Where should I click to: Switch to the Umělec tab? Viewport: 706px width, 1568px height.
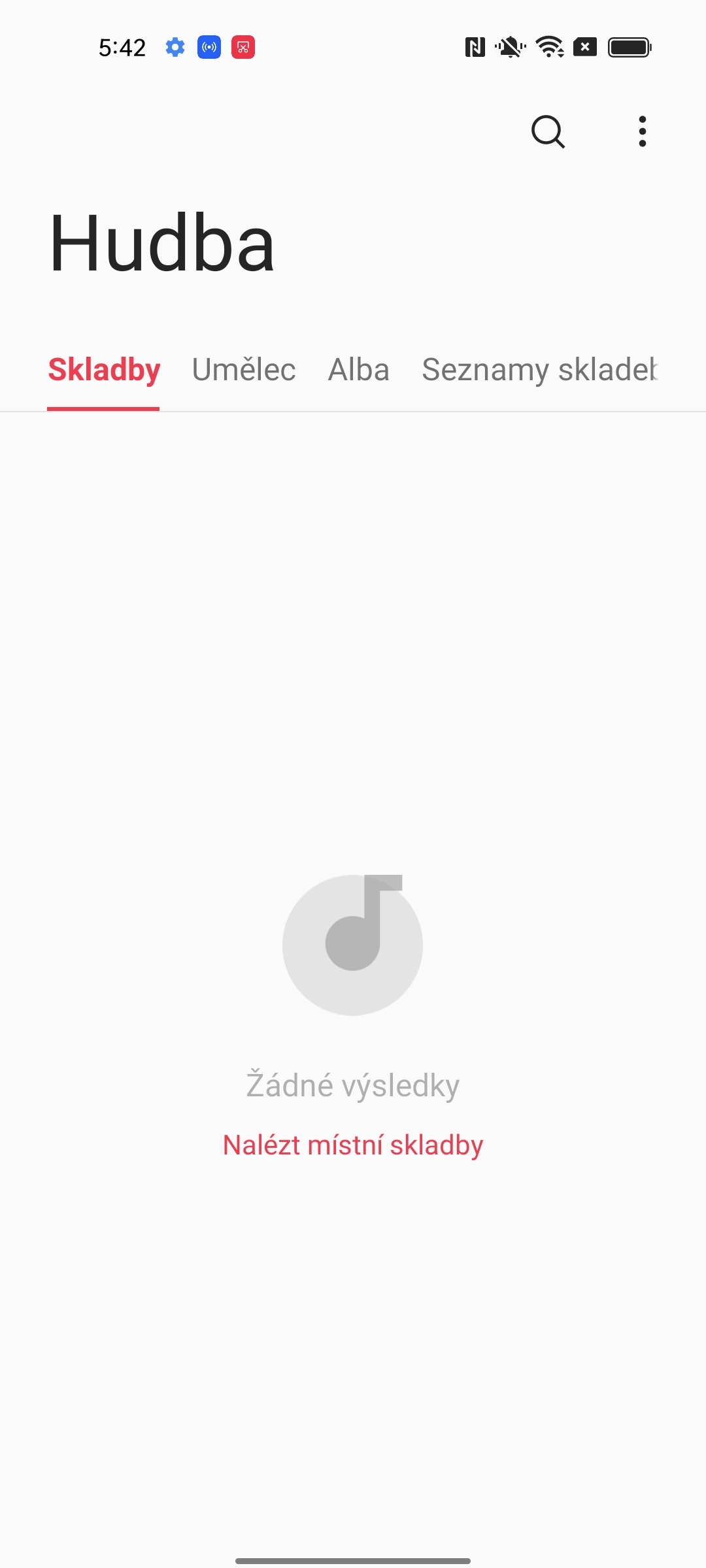coord(243,370)
